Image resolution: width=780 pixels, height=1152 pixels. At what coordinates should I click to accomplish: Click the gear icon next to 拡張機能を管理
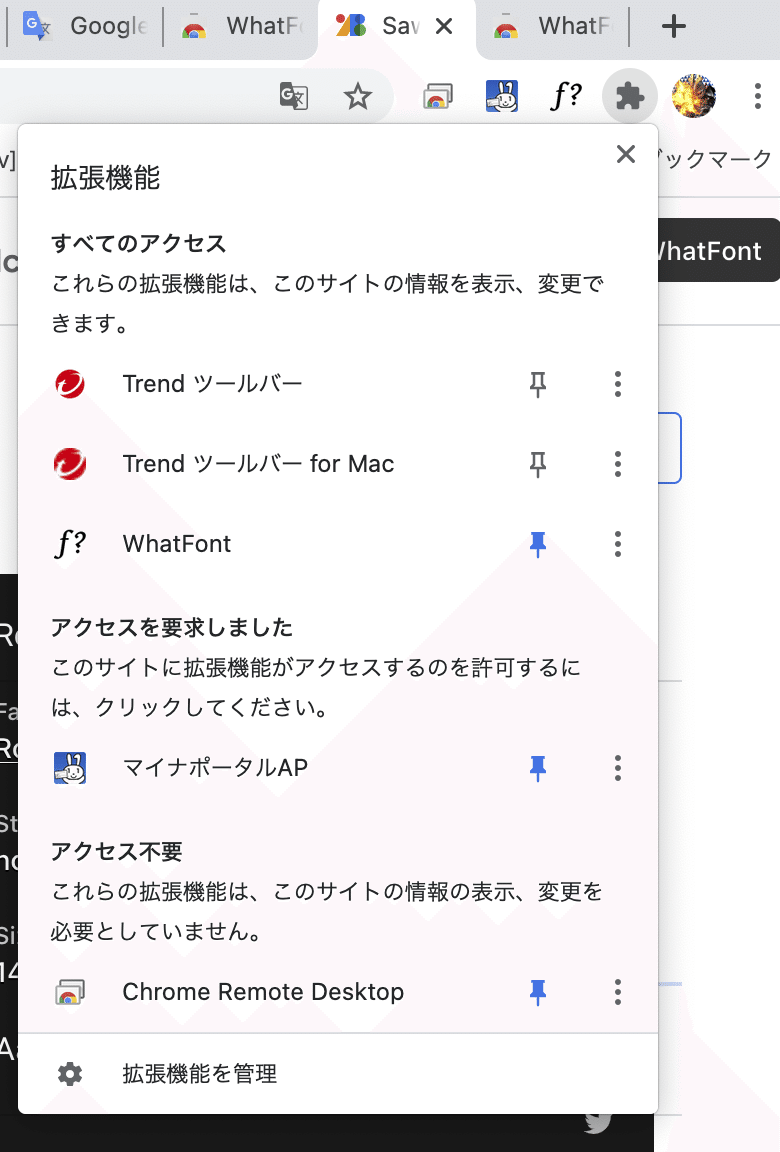(x=69, y=1072)
